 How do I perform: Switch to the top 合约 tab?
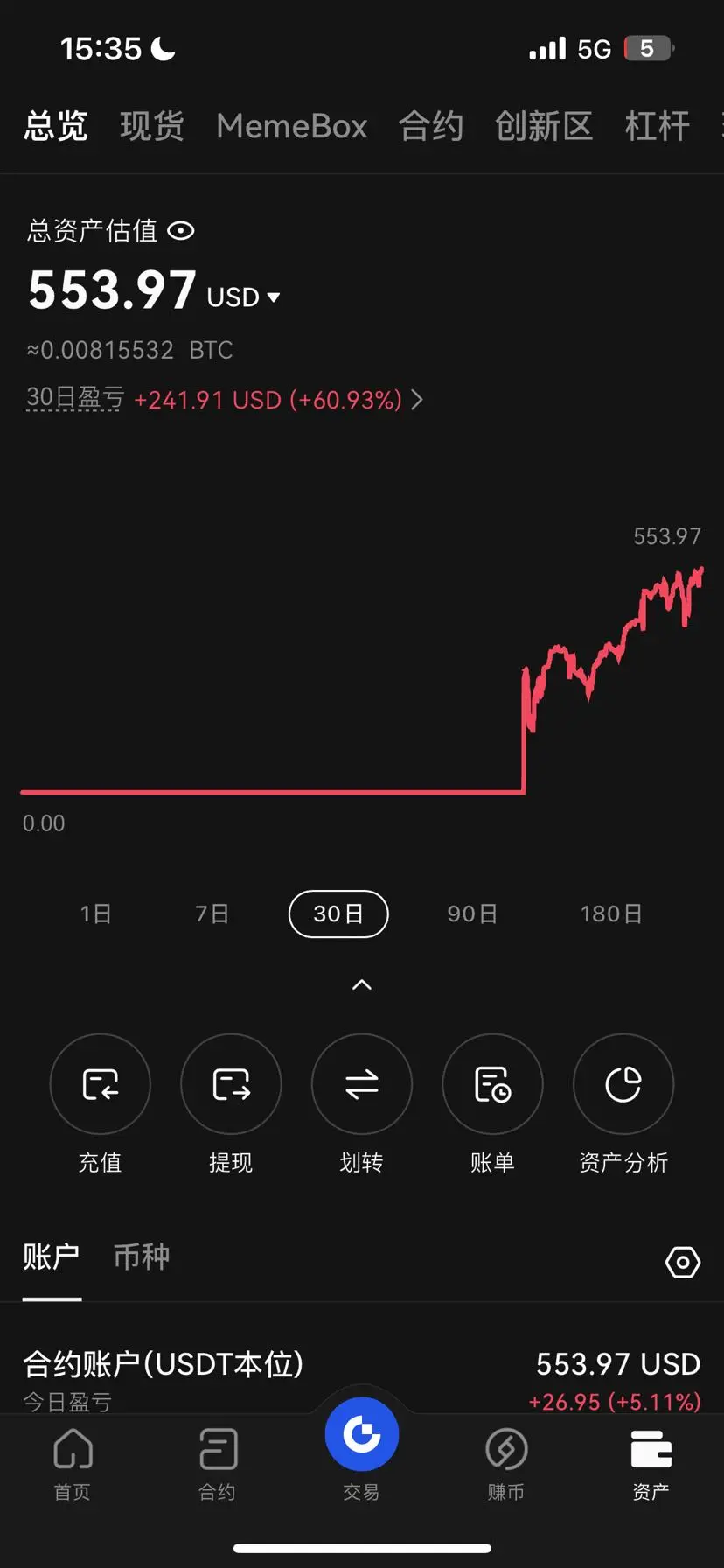(x=430, y=126)
